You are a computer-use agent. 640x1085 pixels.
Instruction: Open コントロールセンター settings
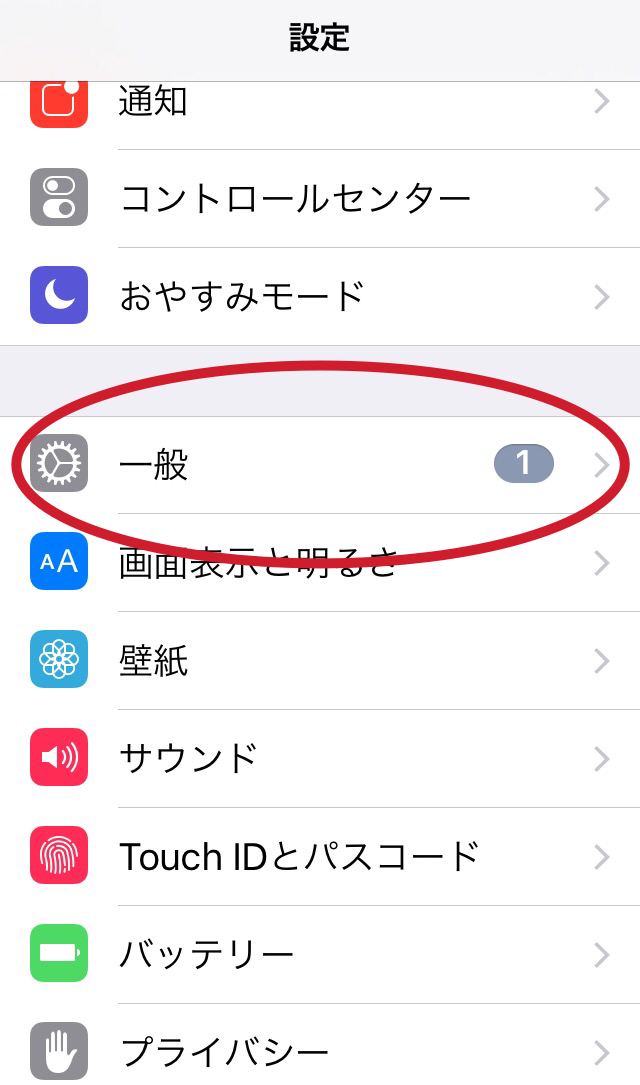point(320,199)
